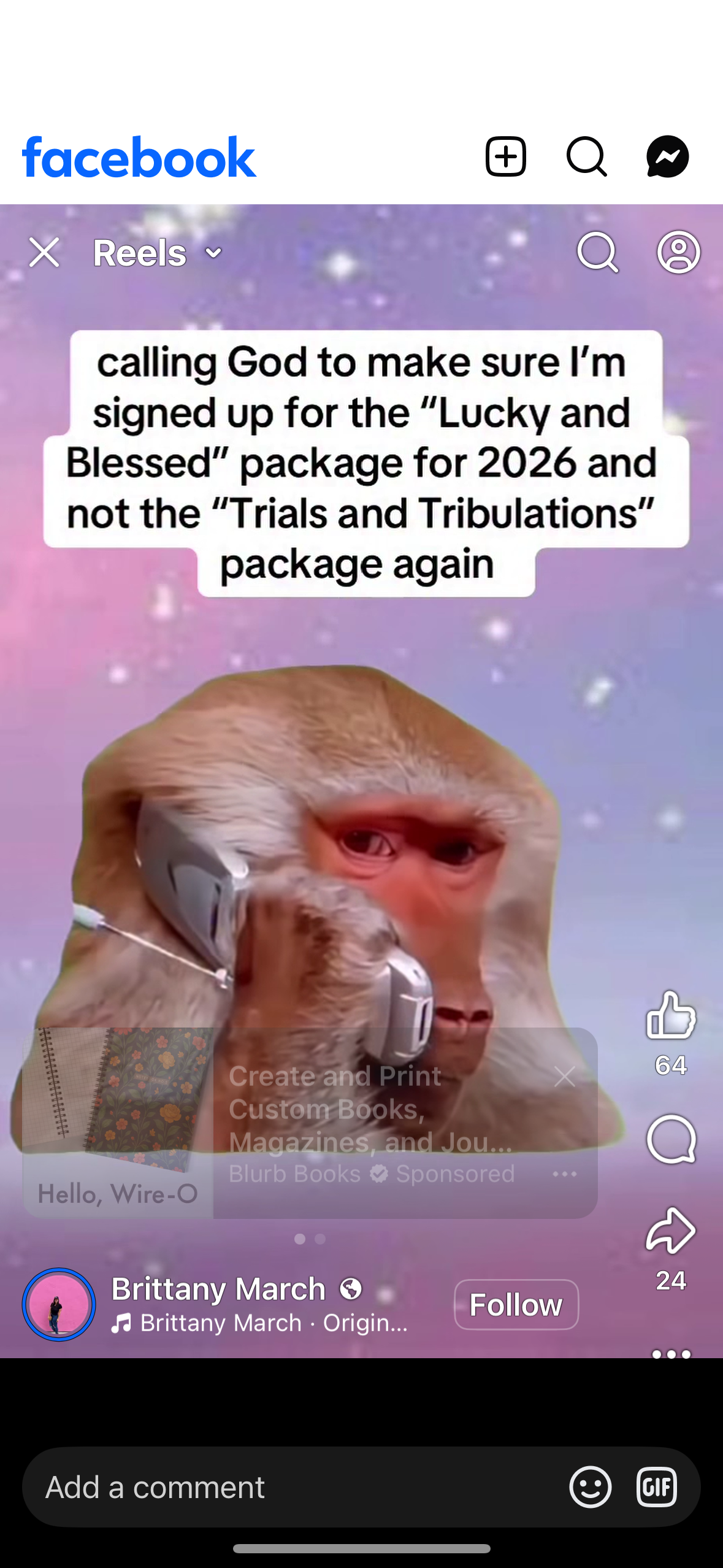Open Brittany March's profile picture
Screen dimensions: 723x1568
59,1304
